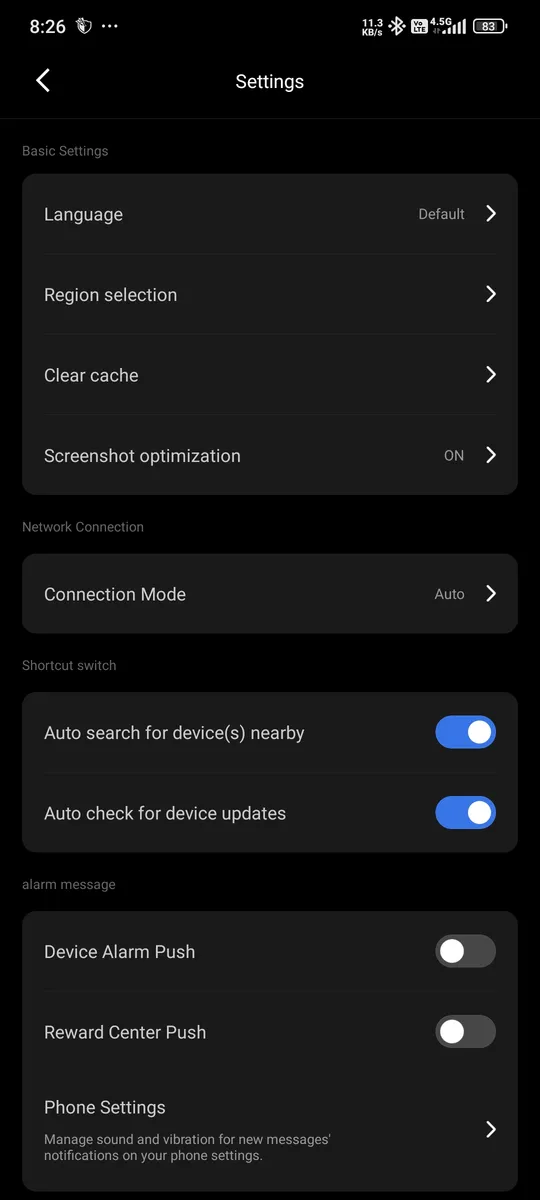The image size is (540, 1200).
Task: Open Region selection
Action: click(270, 294)
